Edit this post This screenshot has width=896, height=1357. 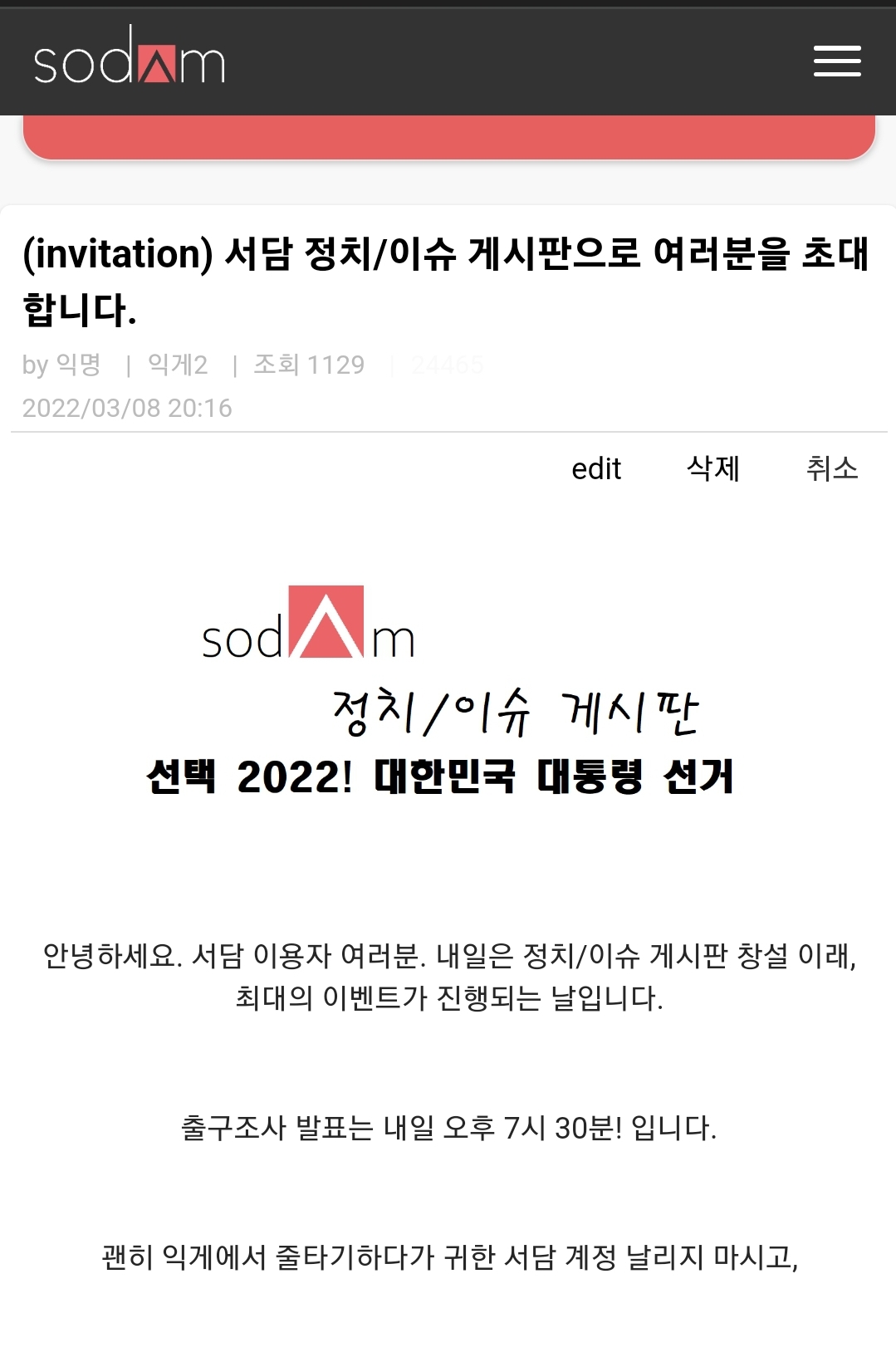(595, 469)
